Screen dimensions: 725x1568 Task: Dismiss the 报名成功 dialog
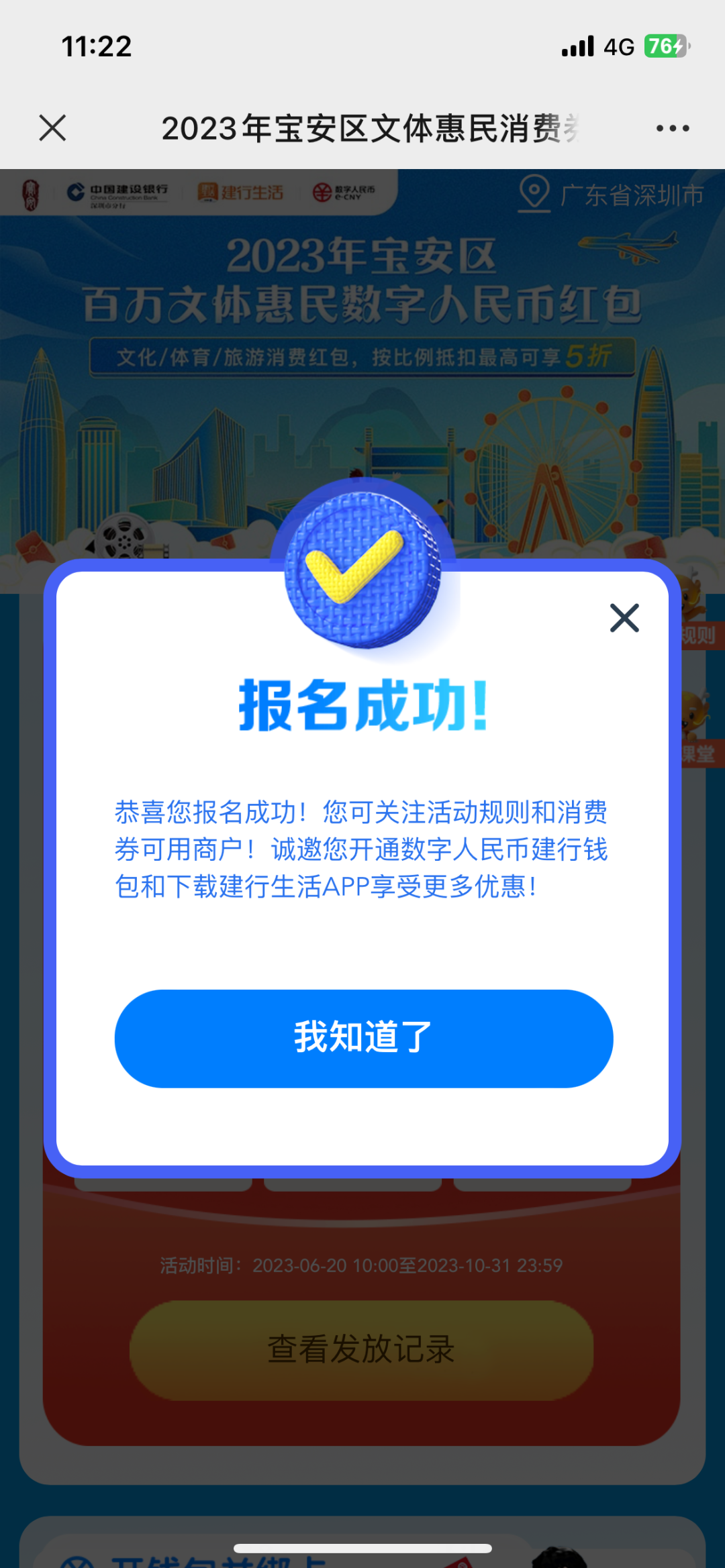point(624,618)
